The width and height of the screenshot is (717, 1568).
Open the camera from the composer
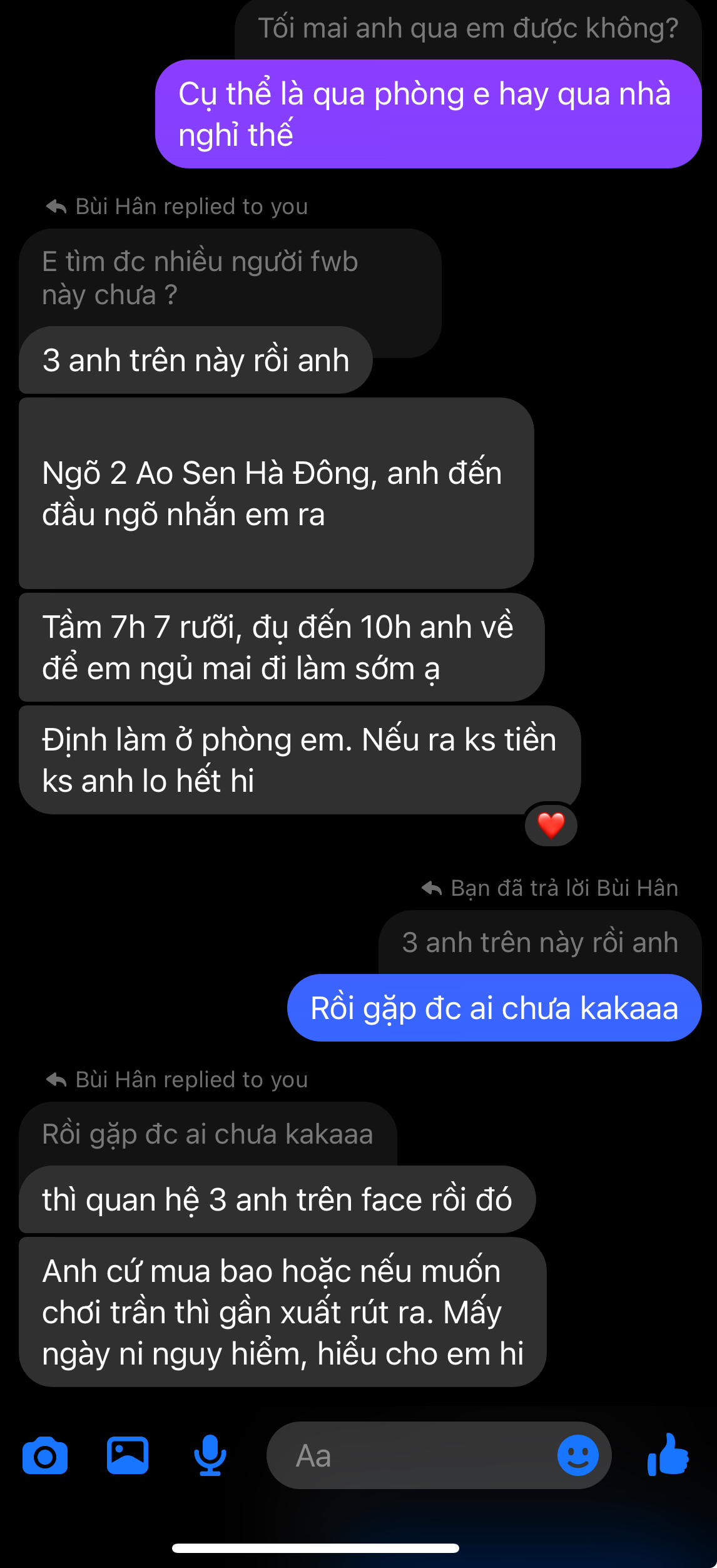coord(45,1456)
